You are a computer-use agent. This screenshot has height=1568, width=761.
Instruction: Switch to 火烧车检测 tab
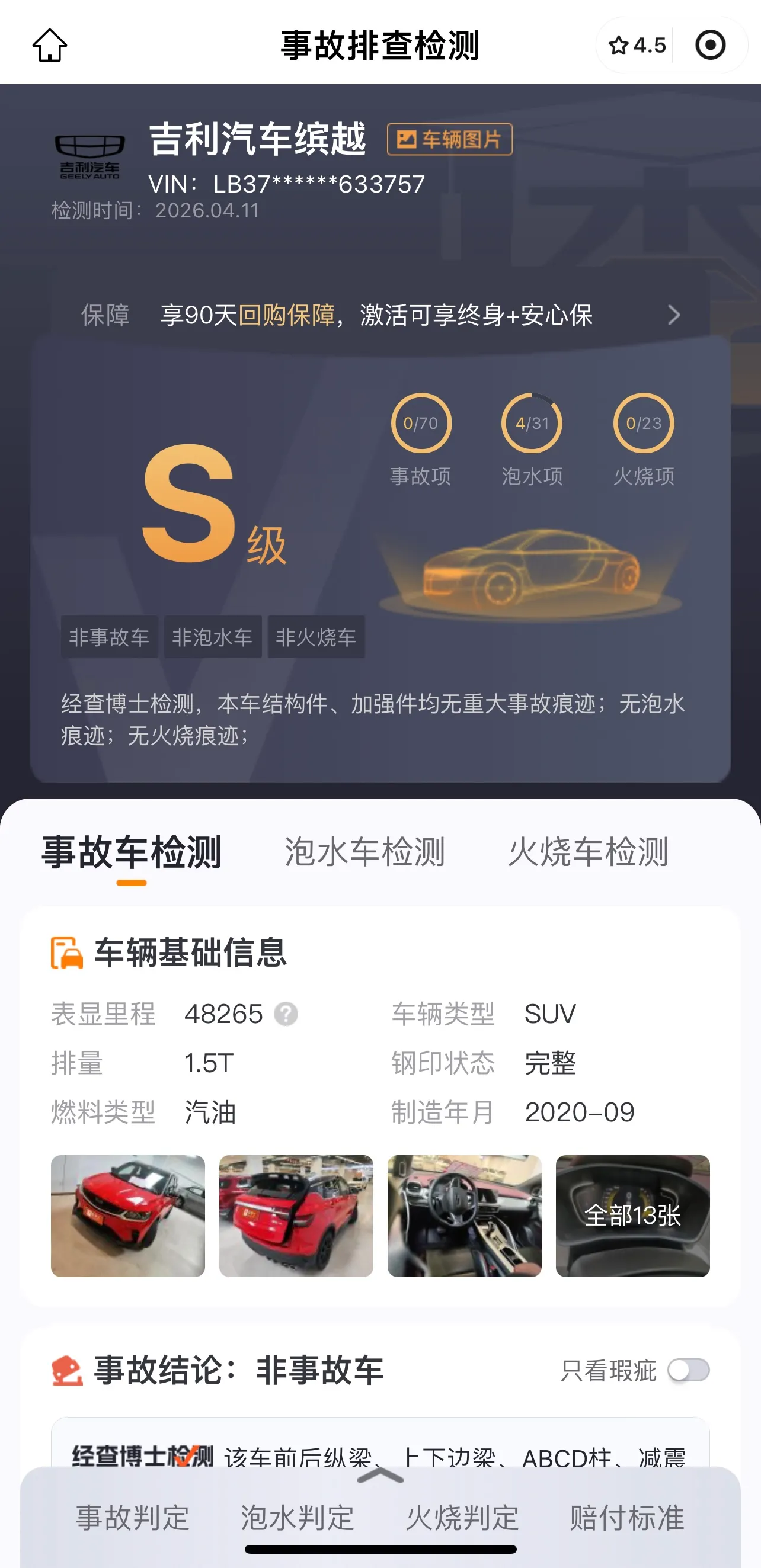(x=588, y=852)
